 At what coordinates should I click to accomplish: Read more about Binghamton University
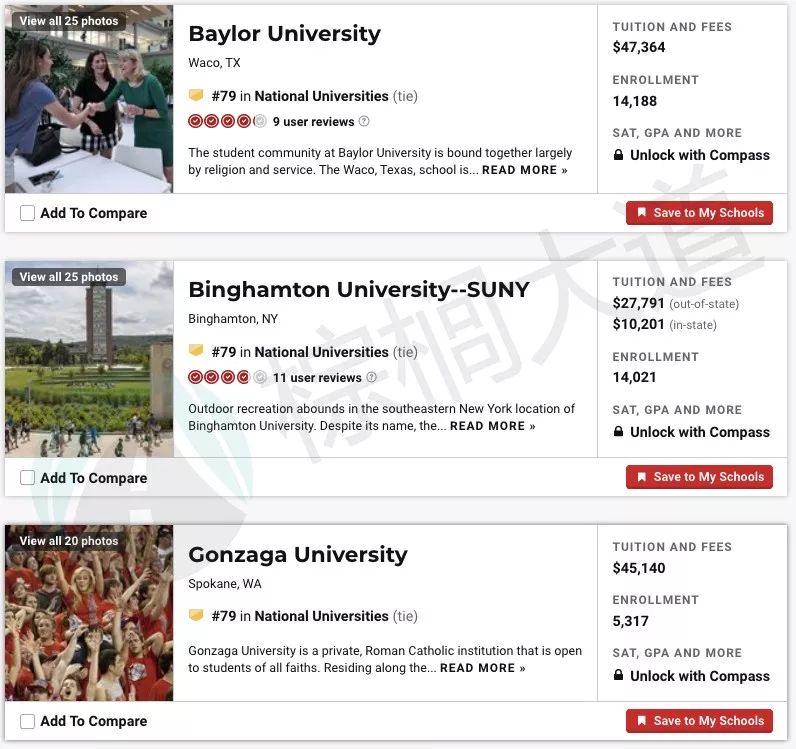[492, 426]
